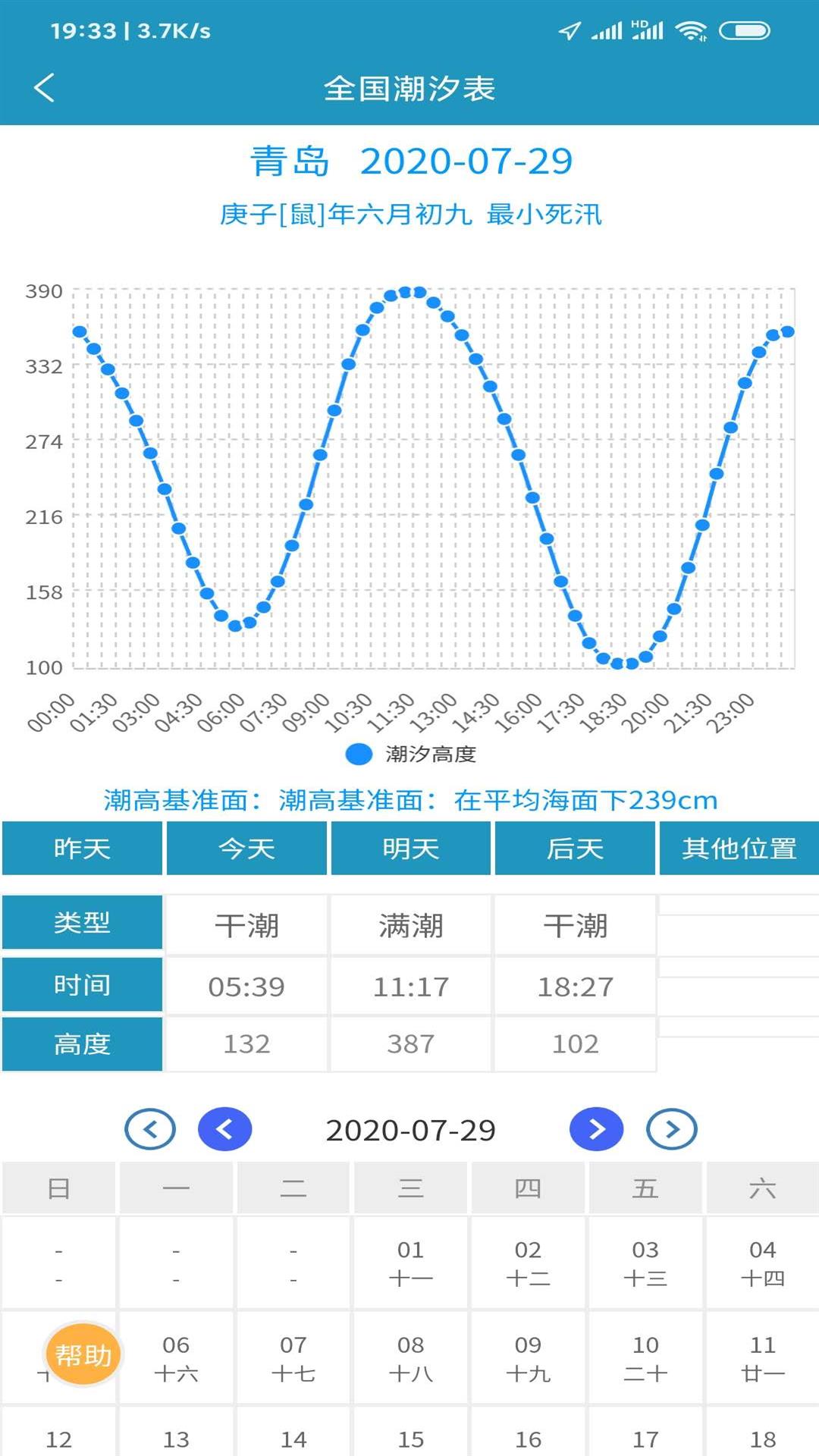Choose calendar date 03 十三

[x=645, y=1263]
